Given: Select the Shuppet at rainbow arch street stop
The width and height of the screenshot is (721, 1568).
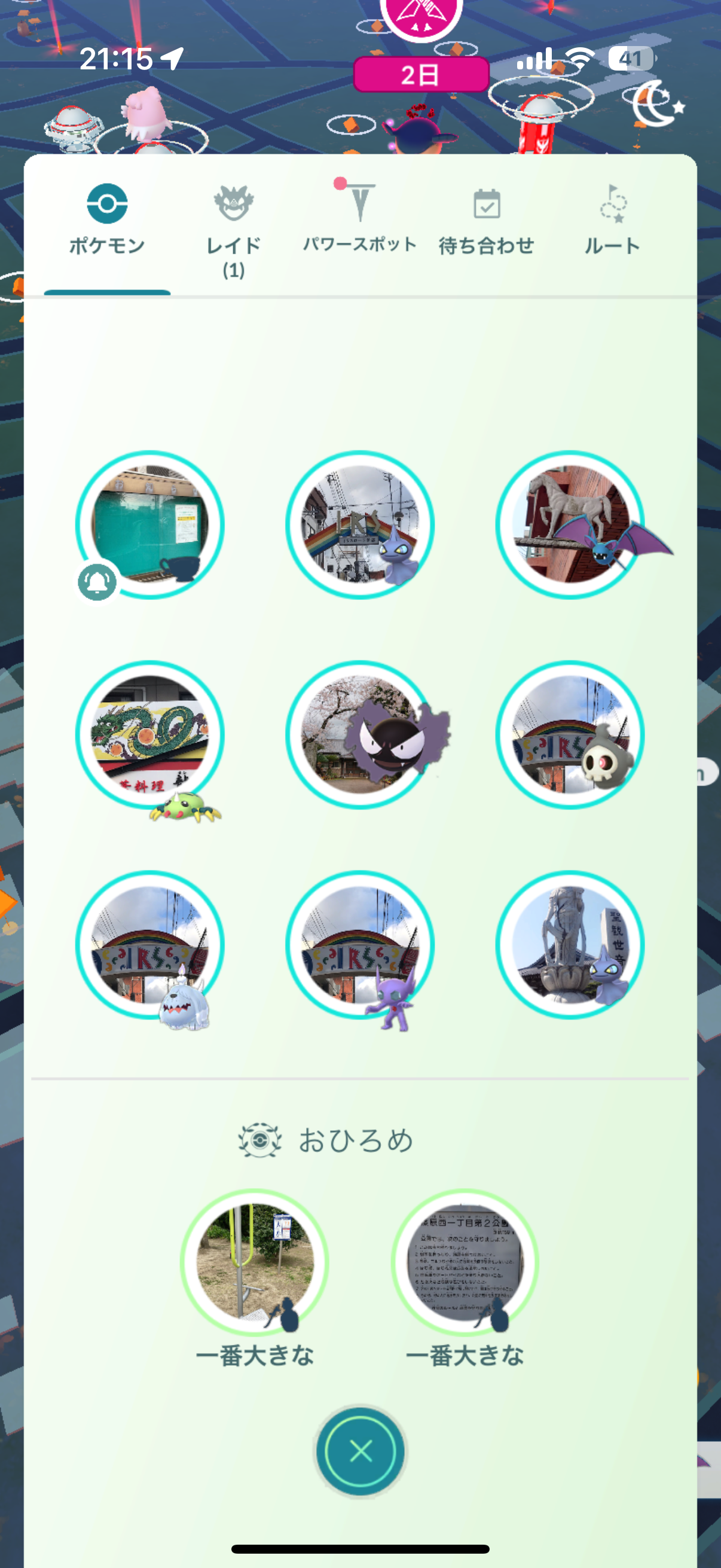Looking at the screenshot, I should point(360,524).
